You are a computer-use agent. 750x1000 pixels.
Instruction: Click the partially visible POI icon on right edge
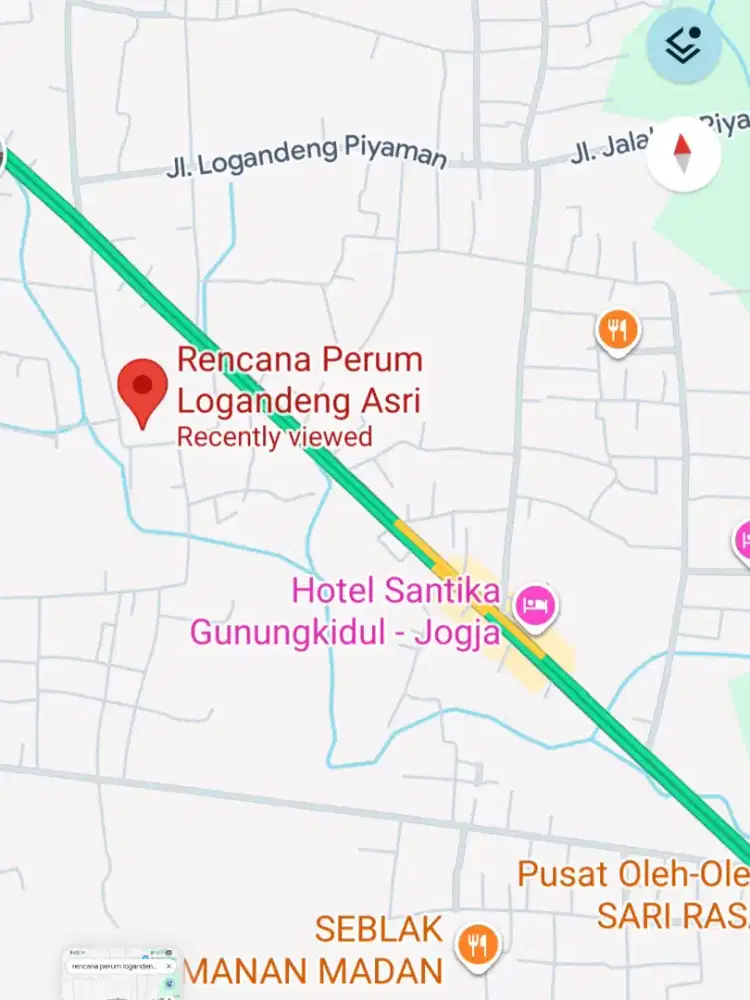(744, 538)
